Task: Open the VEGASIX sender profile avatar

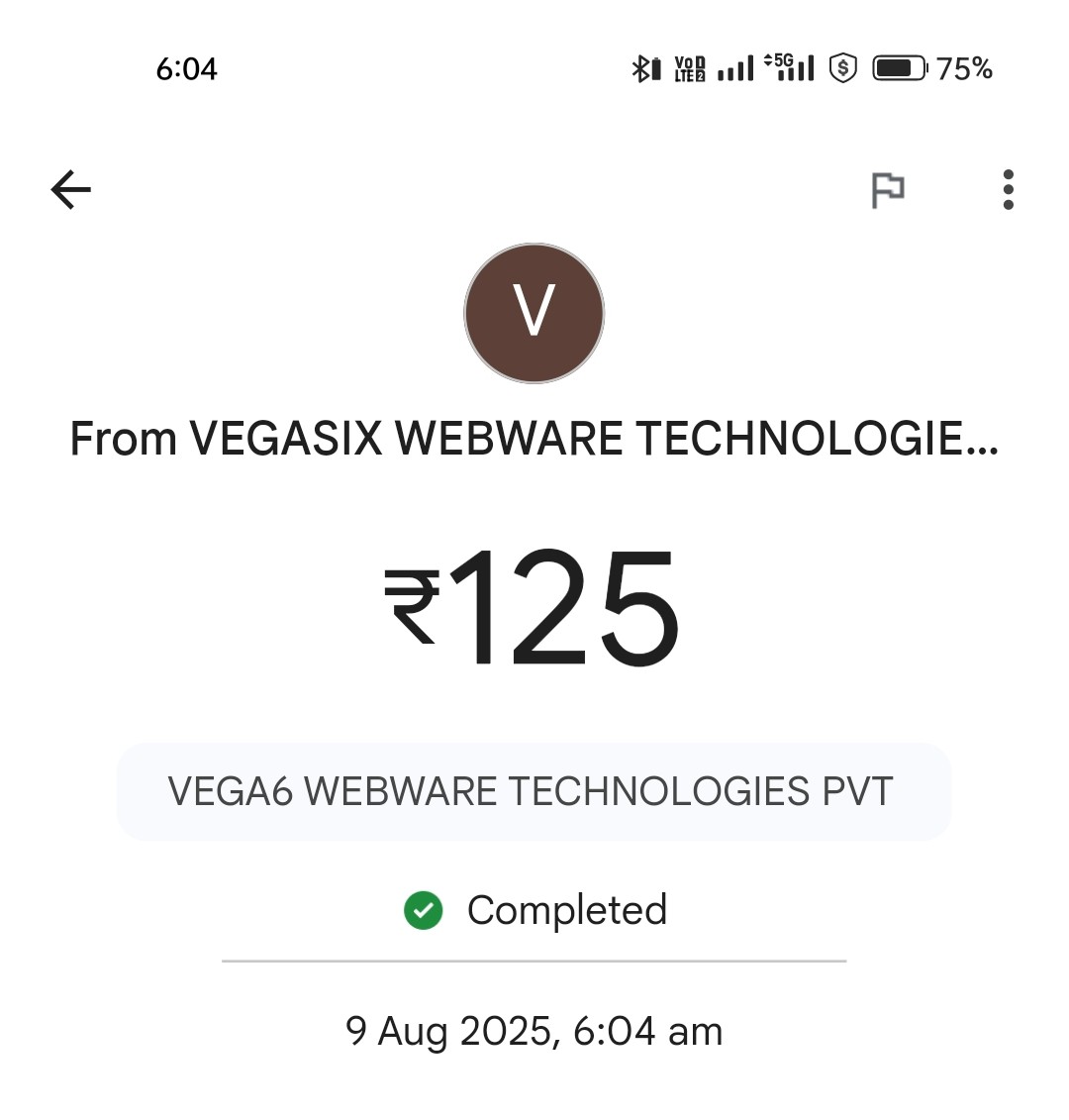Action: coord(534,313)
